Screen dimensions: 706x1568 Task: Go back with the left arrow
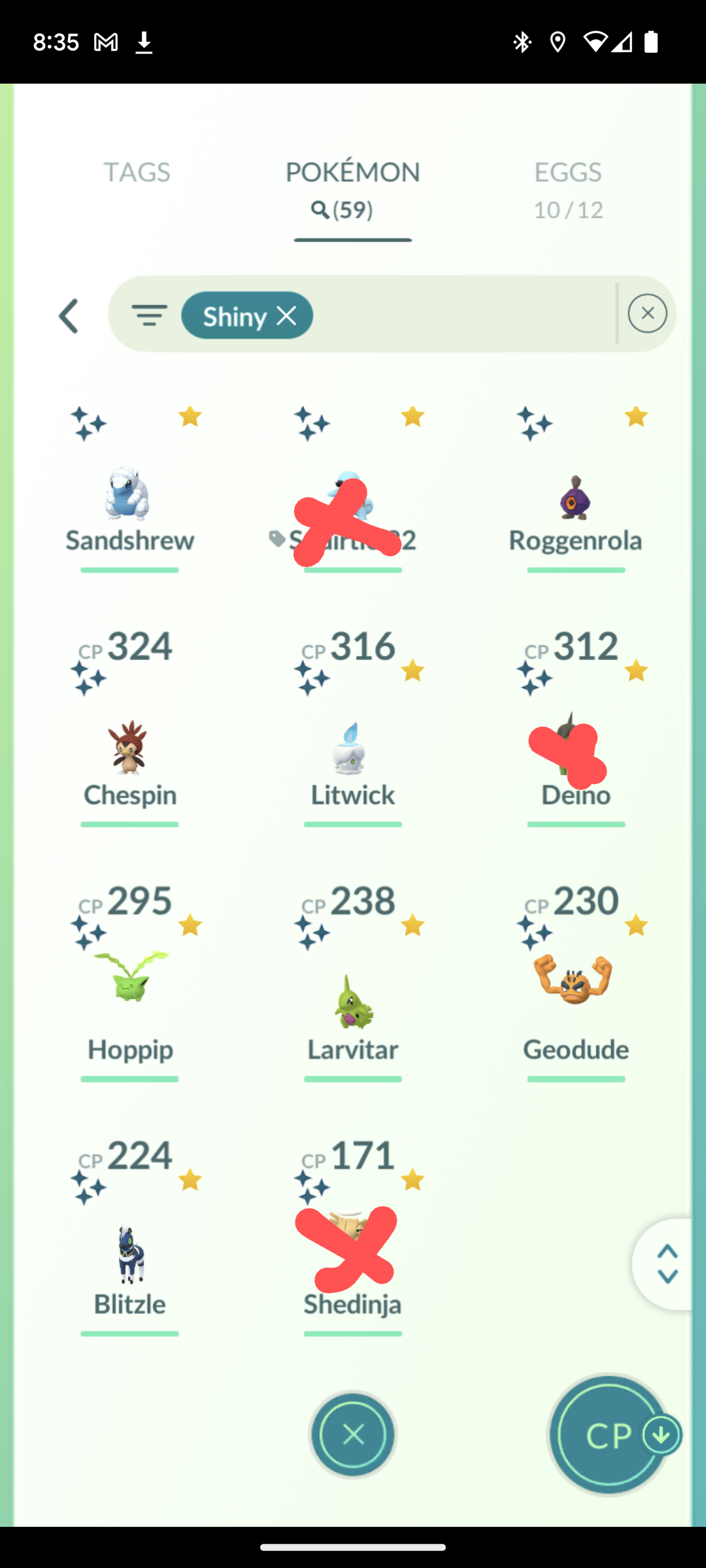click(69, 316)
